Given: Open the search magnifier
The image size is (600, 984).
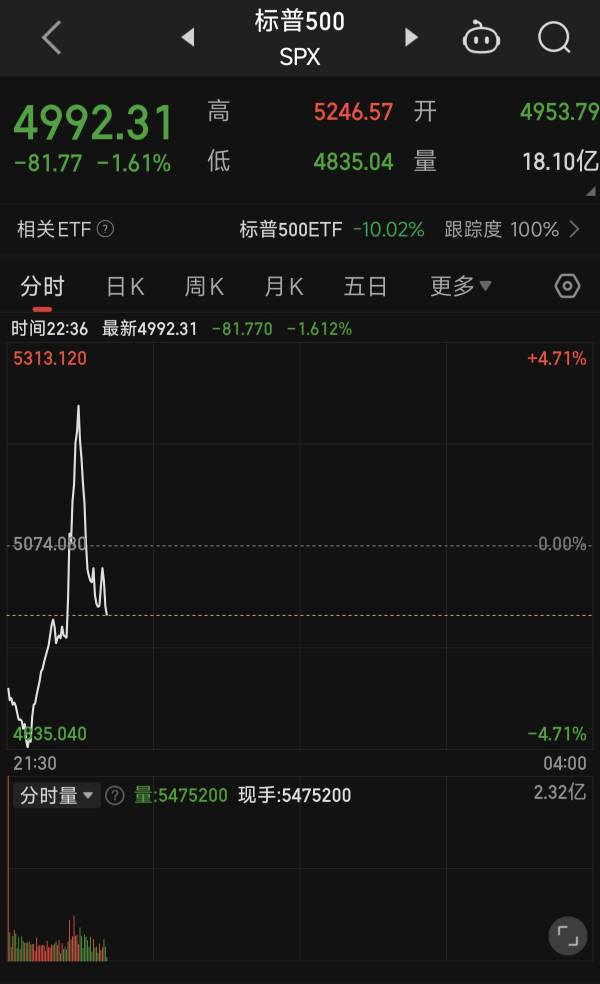Looking at the screenshot, I should 553,38.
